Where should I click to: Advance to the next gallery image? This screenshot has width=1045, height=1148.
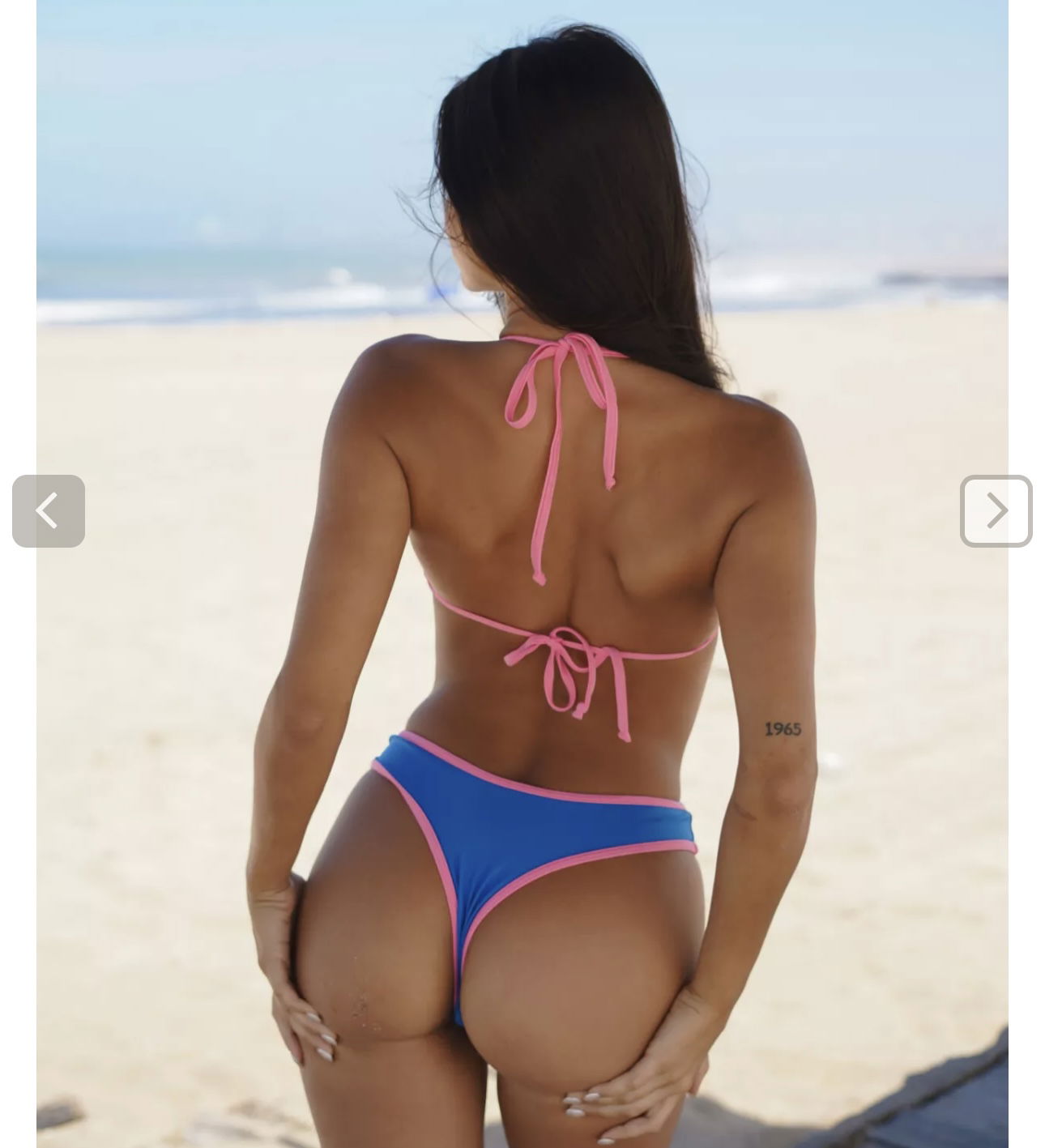click(996, 511)
